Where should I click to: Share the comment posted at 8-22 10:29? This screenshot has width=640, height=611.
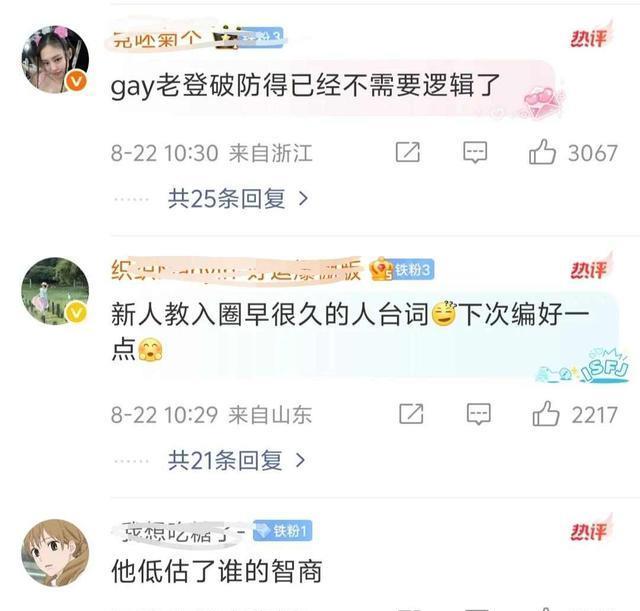pyautogui.click(x=410, y=414)
